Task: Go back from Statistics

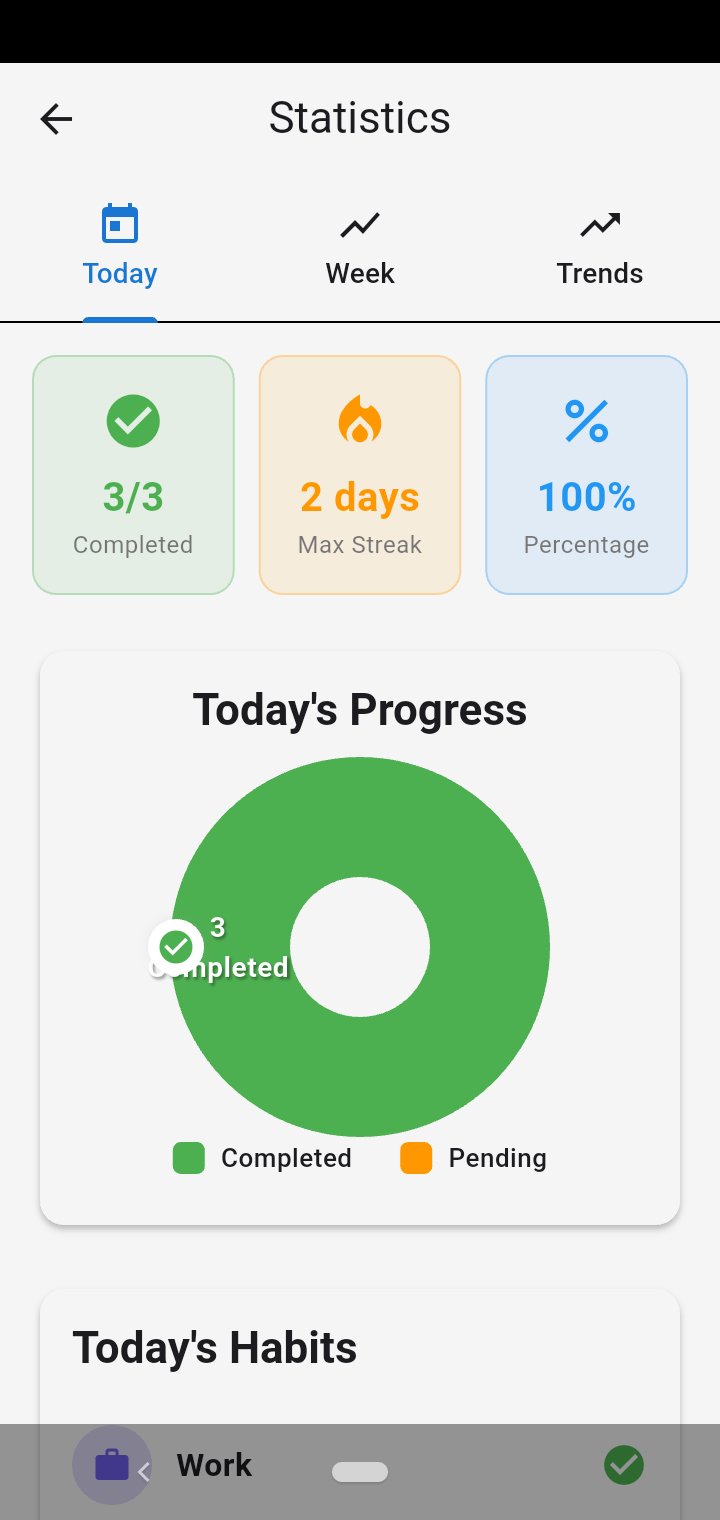Action: tap(56, 119)
